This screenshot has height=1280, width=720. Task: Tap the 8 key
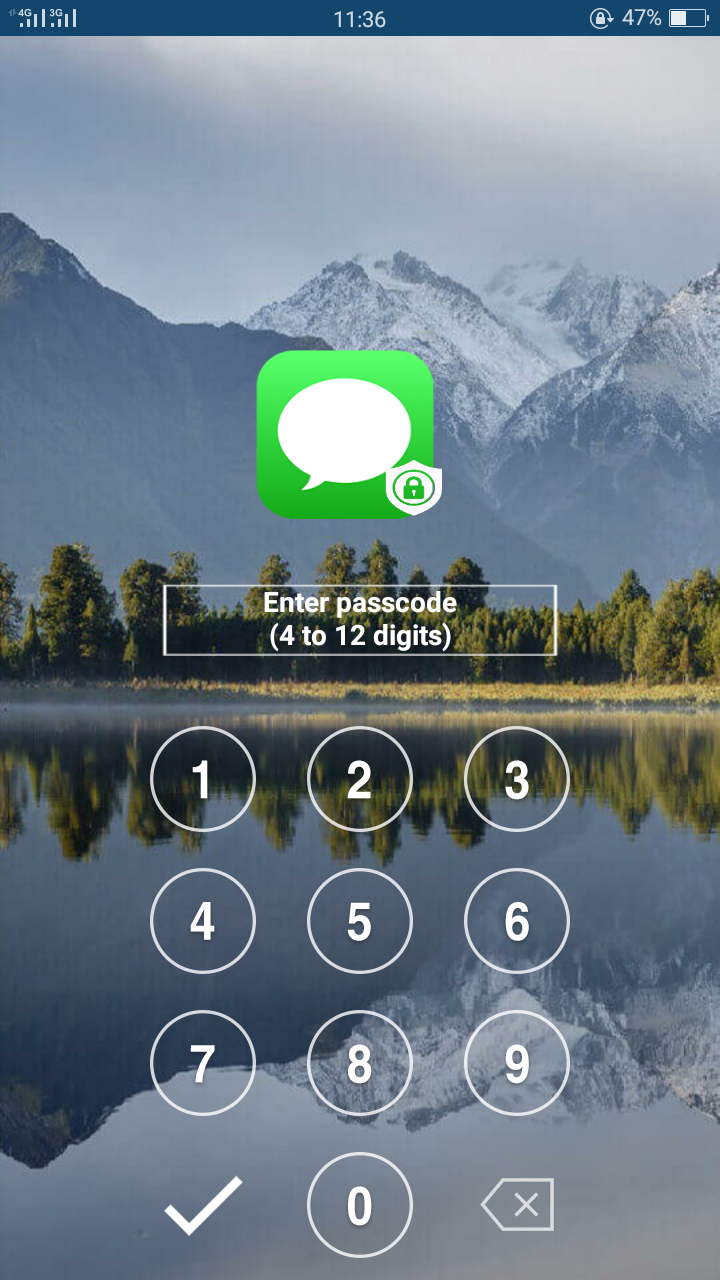coord(360,1063)
